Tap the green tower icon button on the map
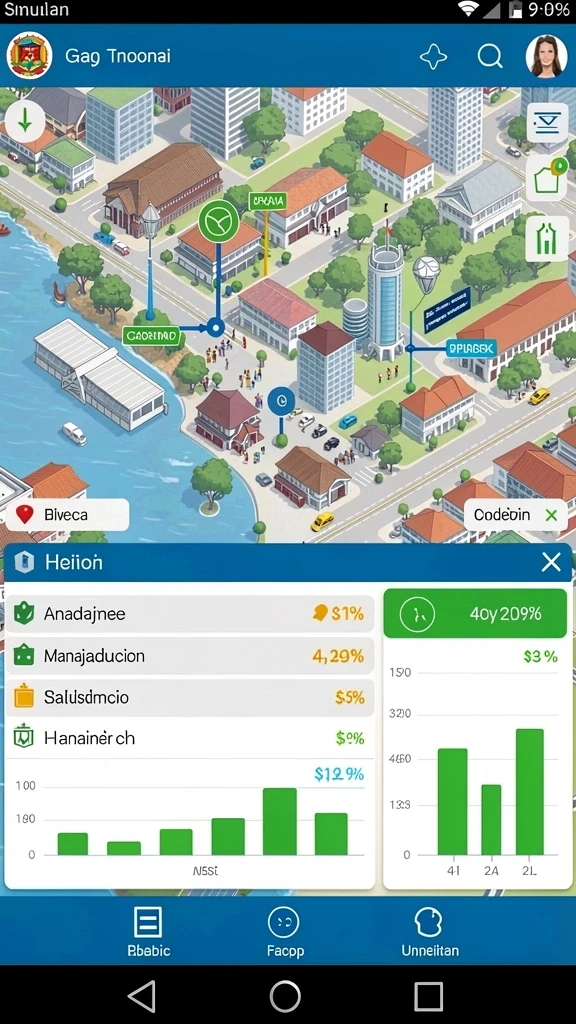The width and height of the screenshot is (576, 1024). coord(547,238)
